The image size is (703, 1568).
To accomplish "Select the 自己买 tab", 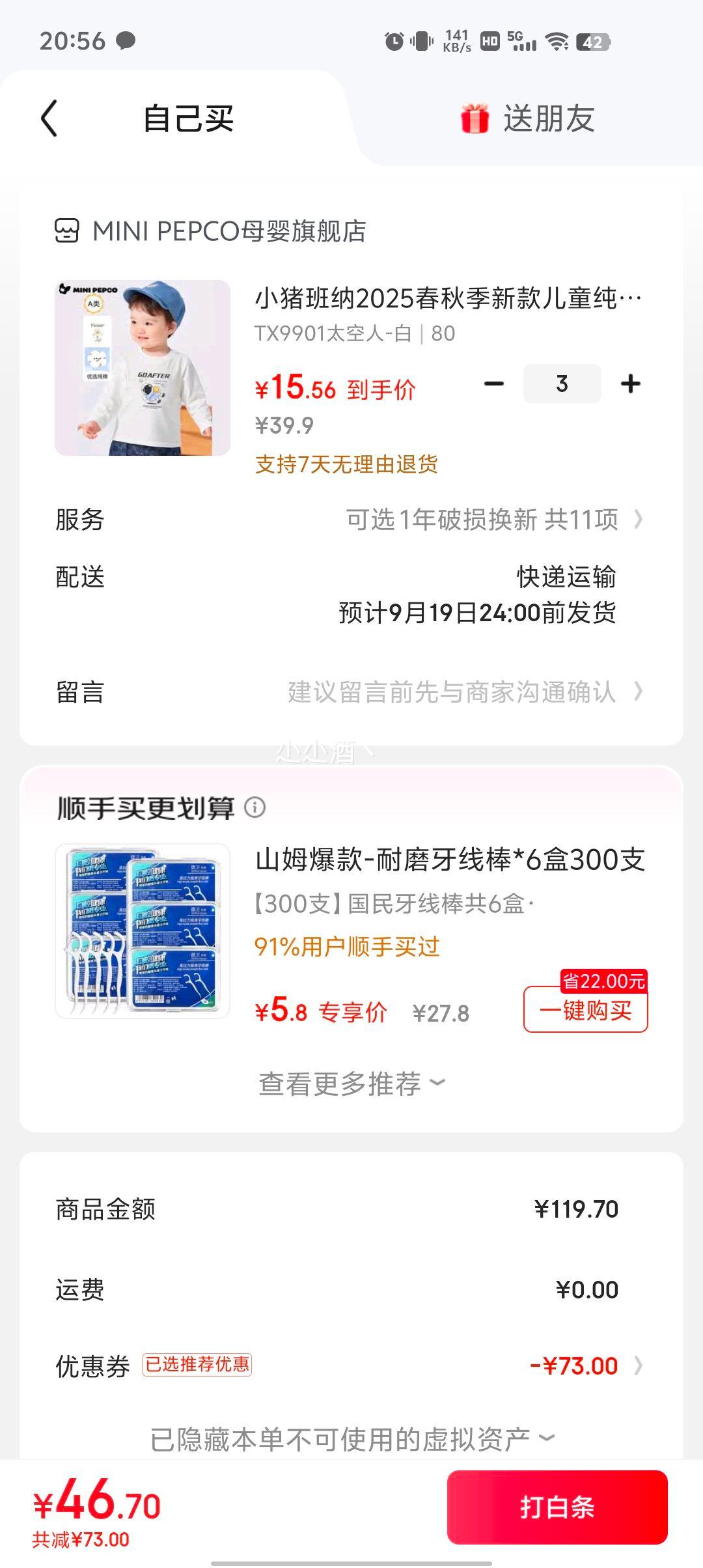I will (188, 119).
